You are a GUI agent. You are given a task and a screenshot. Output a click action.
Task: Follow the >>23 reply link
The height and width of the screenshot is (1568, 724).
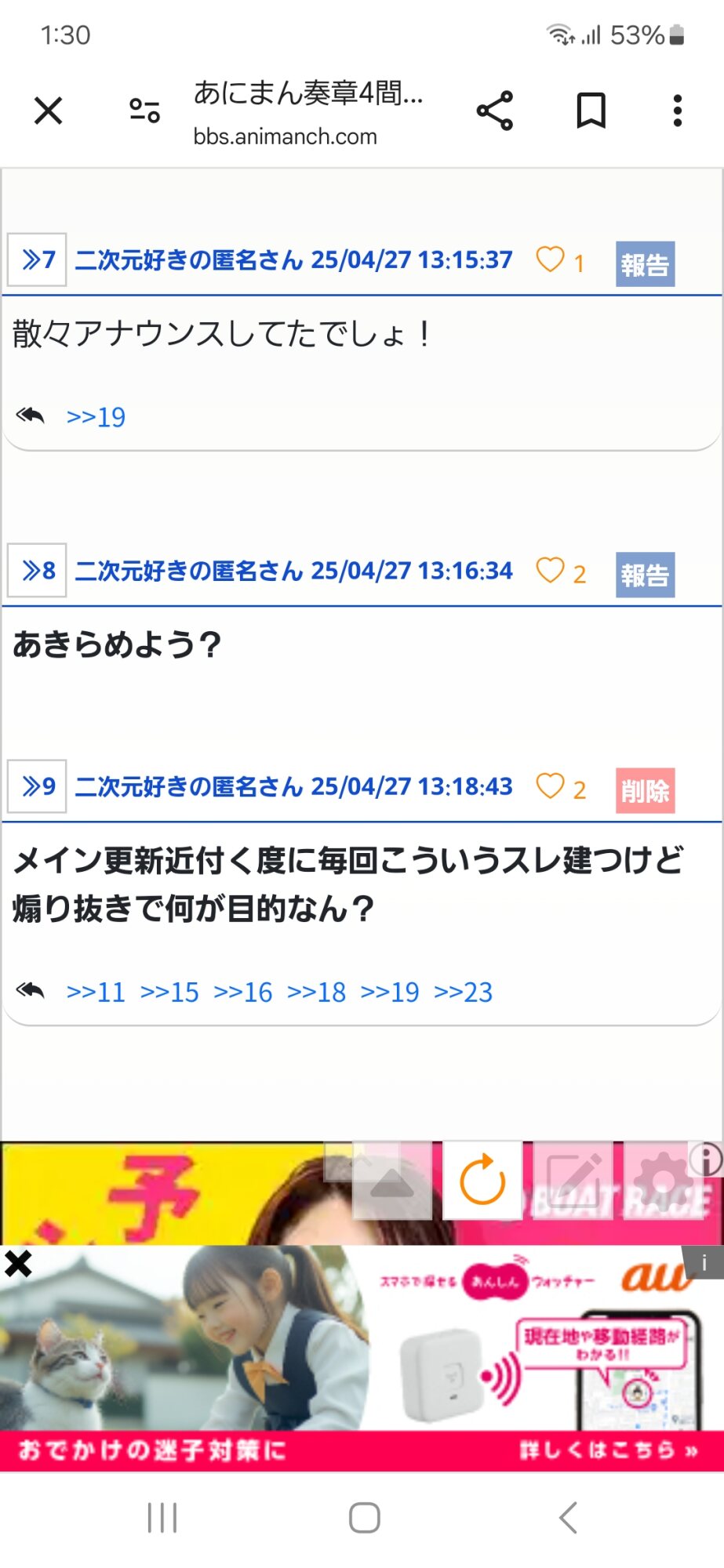(x=464, y=993)
